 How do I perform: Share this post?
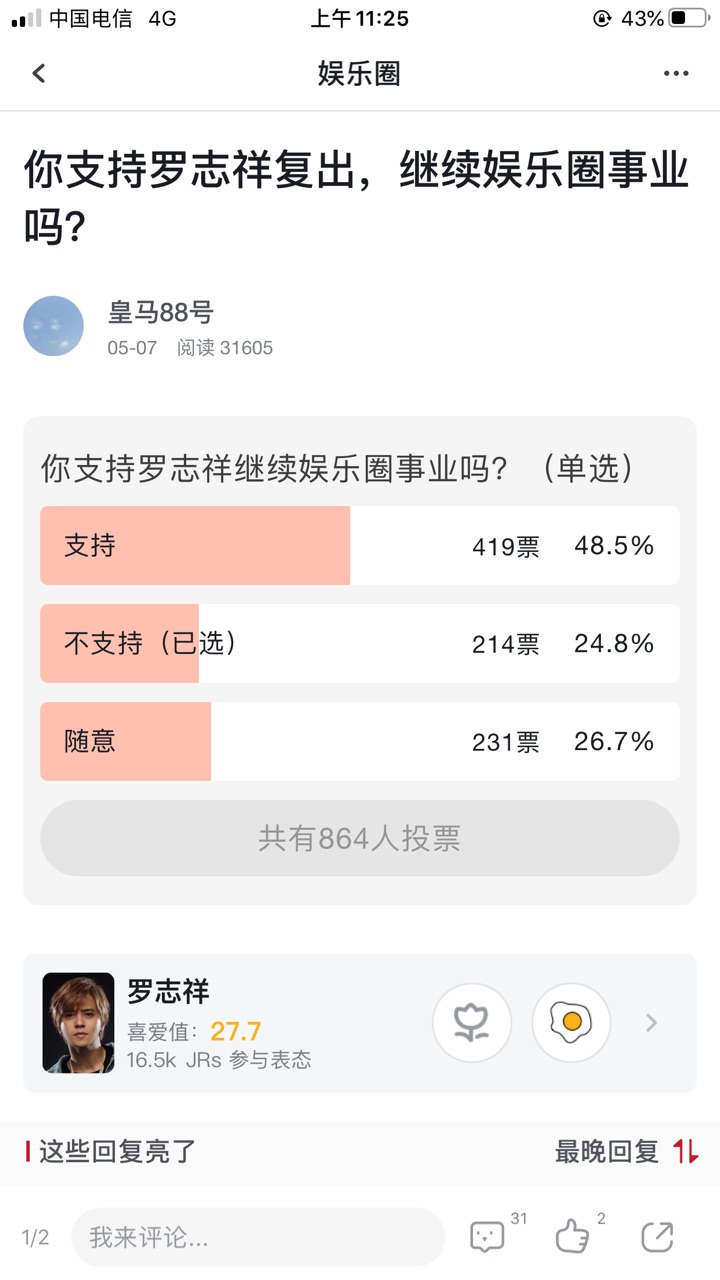pos(657,1236)
